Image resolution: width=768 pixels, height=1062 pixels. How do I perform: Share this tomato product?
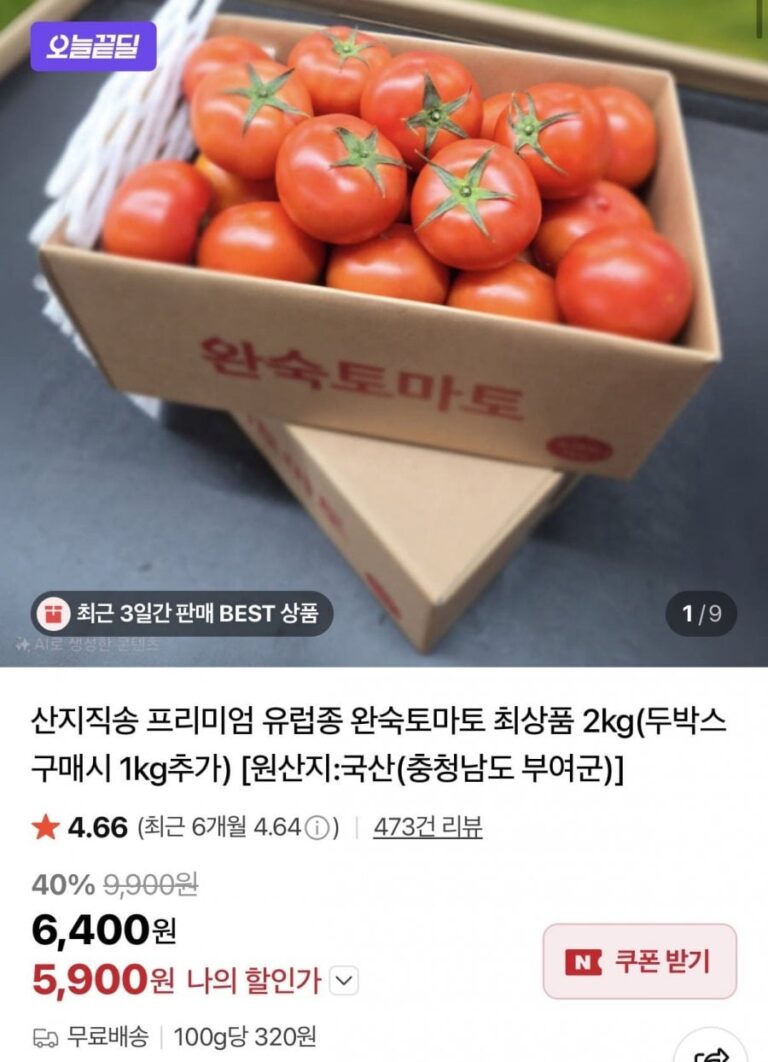[x=712, y=1050]
